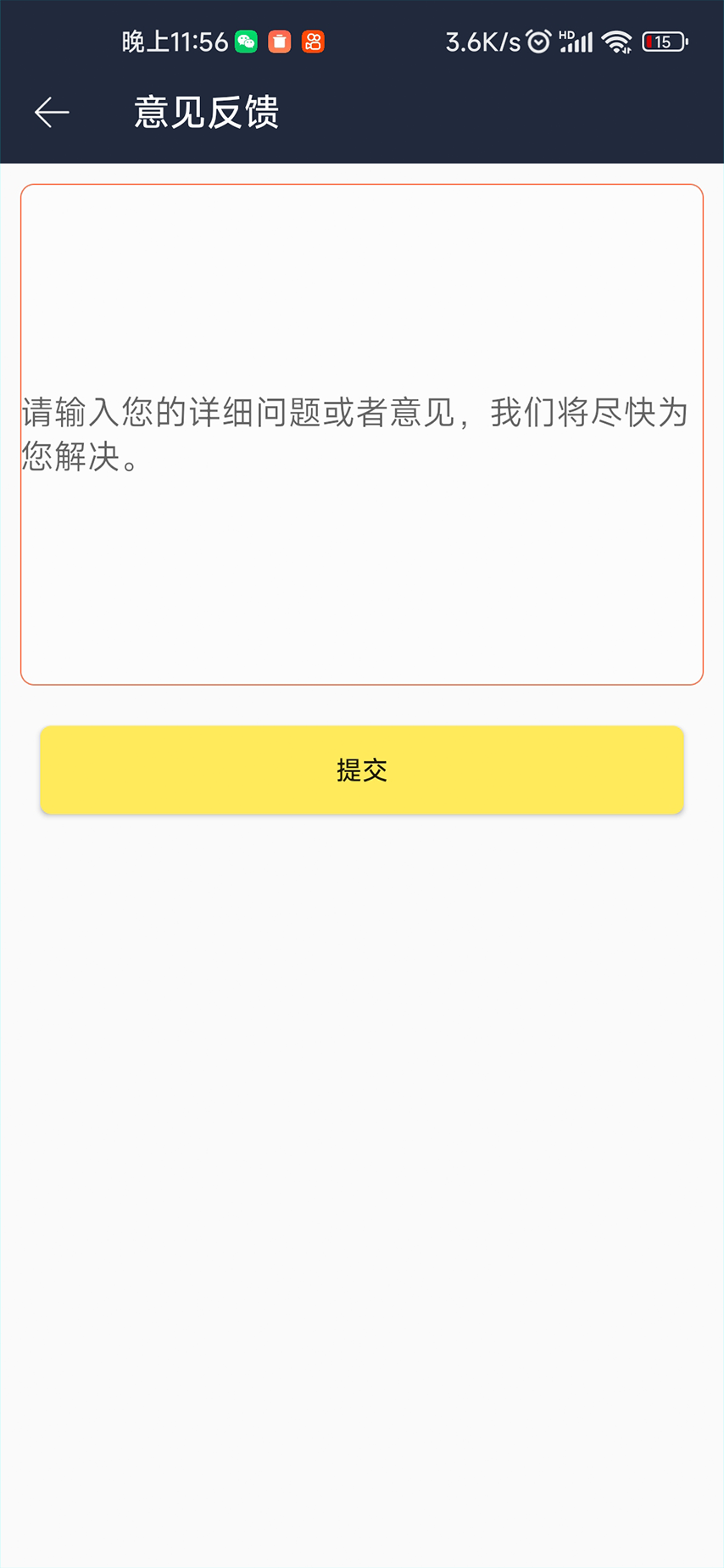Tap the back arrow to return
Screen dimensions: 724x1568
(52, 112)
